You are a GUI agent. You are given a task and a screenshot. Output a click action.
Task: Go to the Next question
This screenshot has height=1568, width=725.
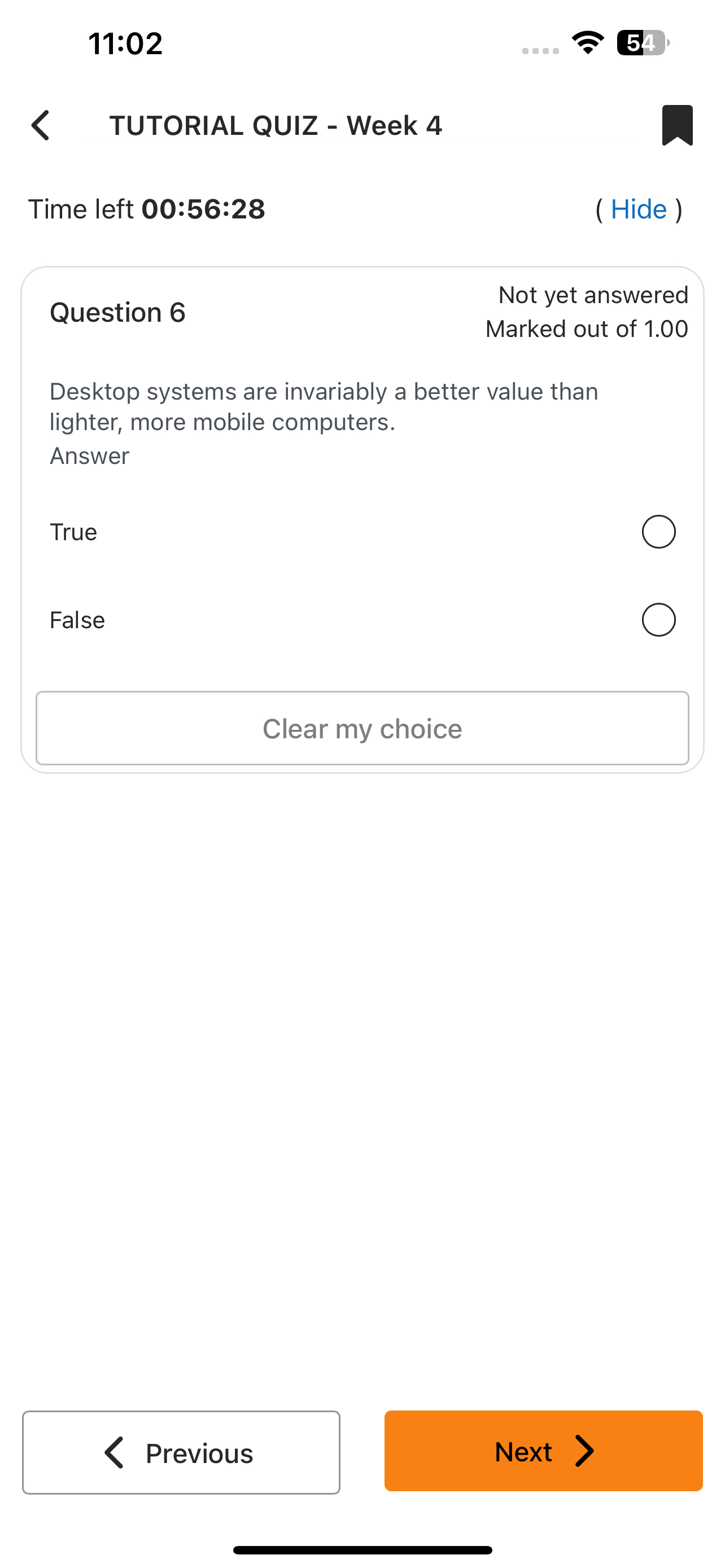pyautogui.click(x=543, y=1451)
